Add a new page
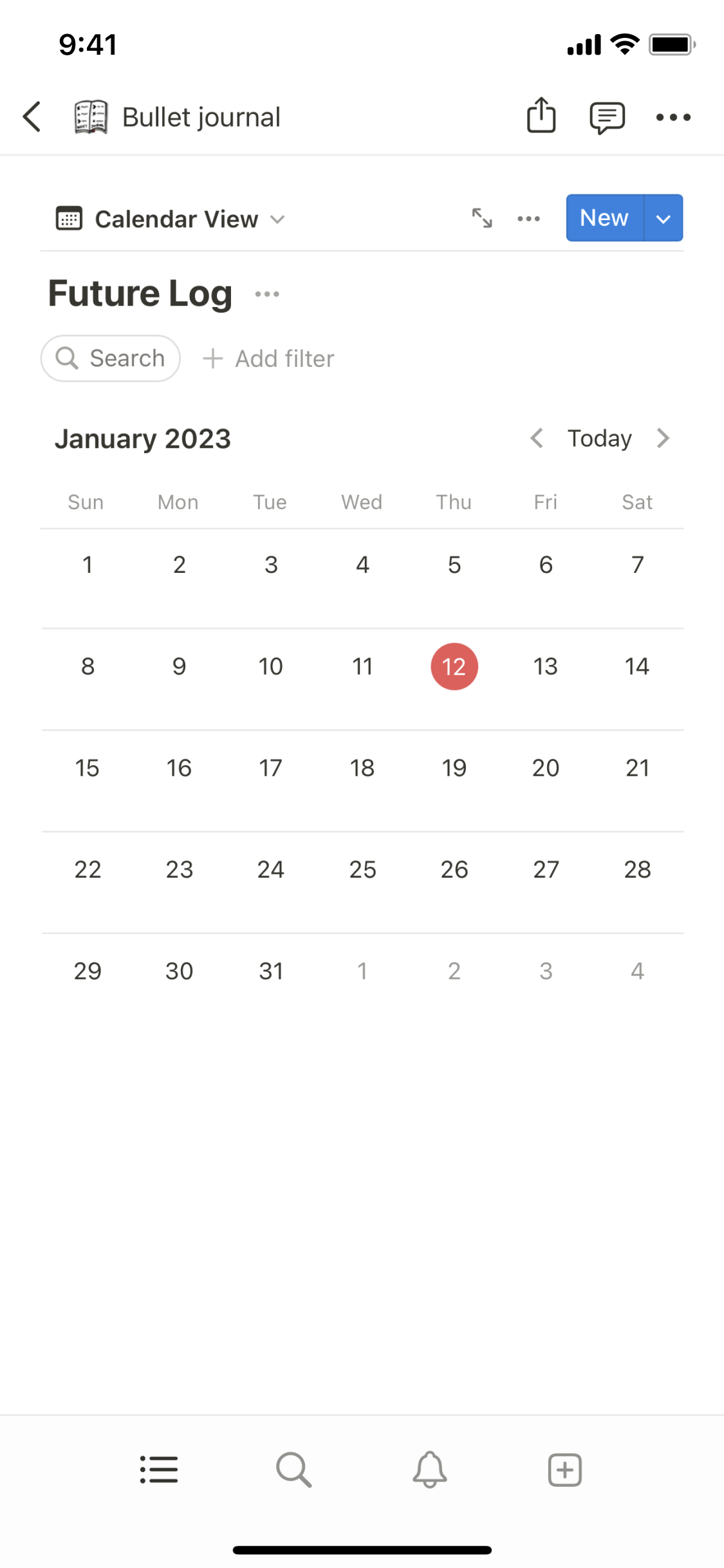724x1568 pixels. (564, 1470)
